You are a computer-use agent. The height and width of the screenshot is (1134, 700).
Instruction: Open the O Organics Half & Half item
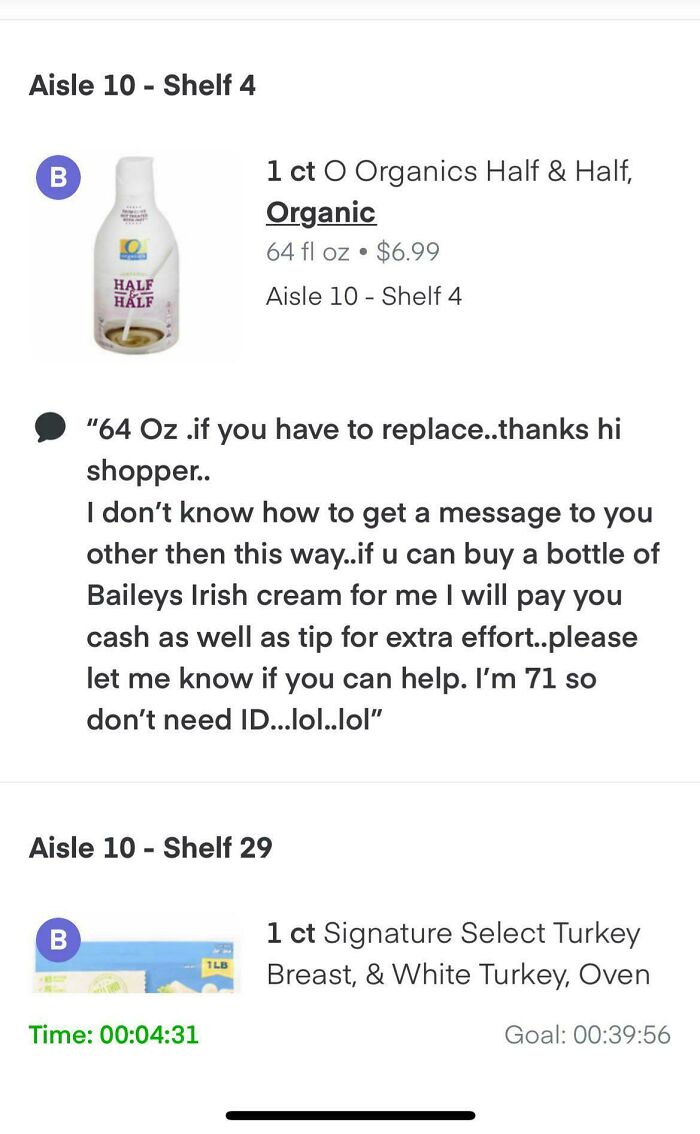448,172
